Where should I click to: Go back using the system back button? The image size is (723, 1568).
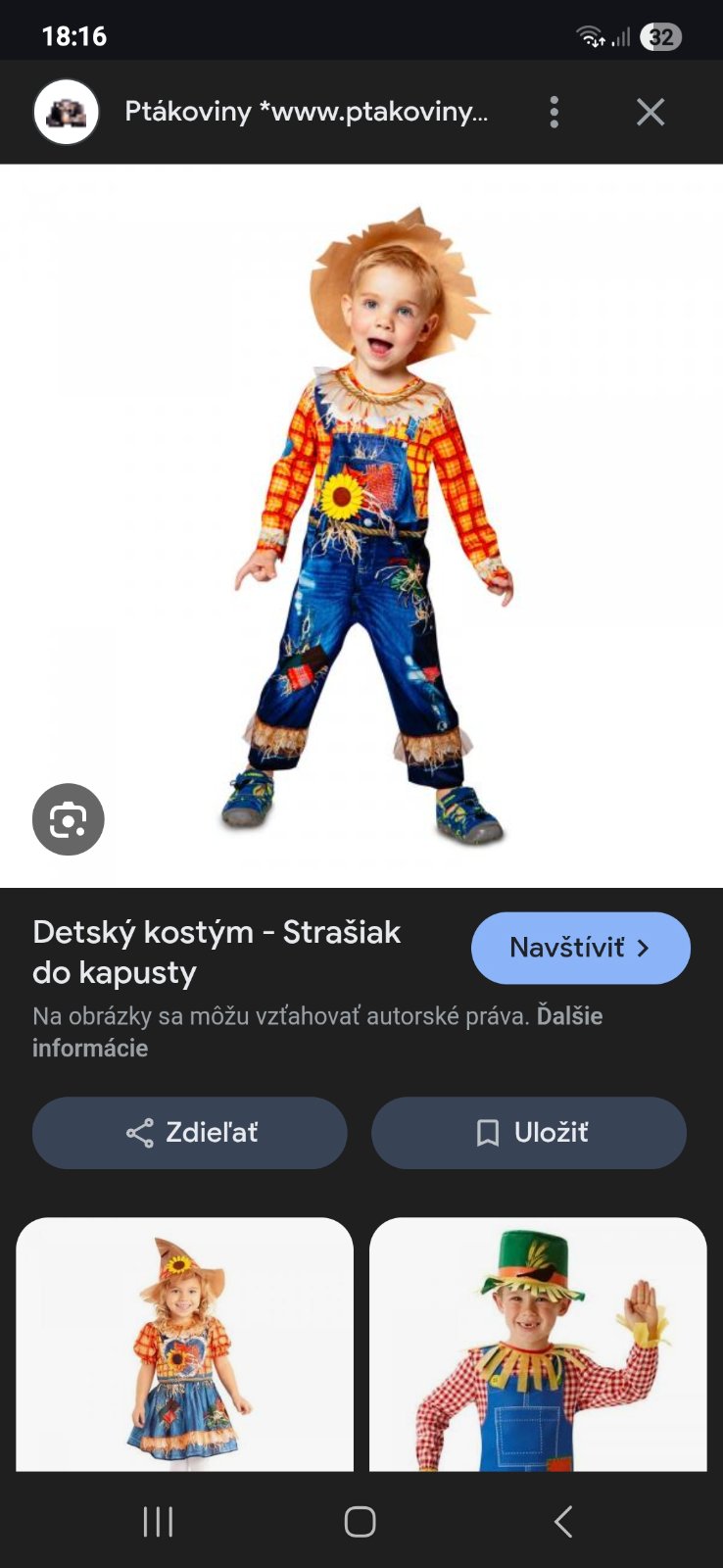point(562,1521)
